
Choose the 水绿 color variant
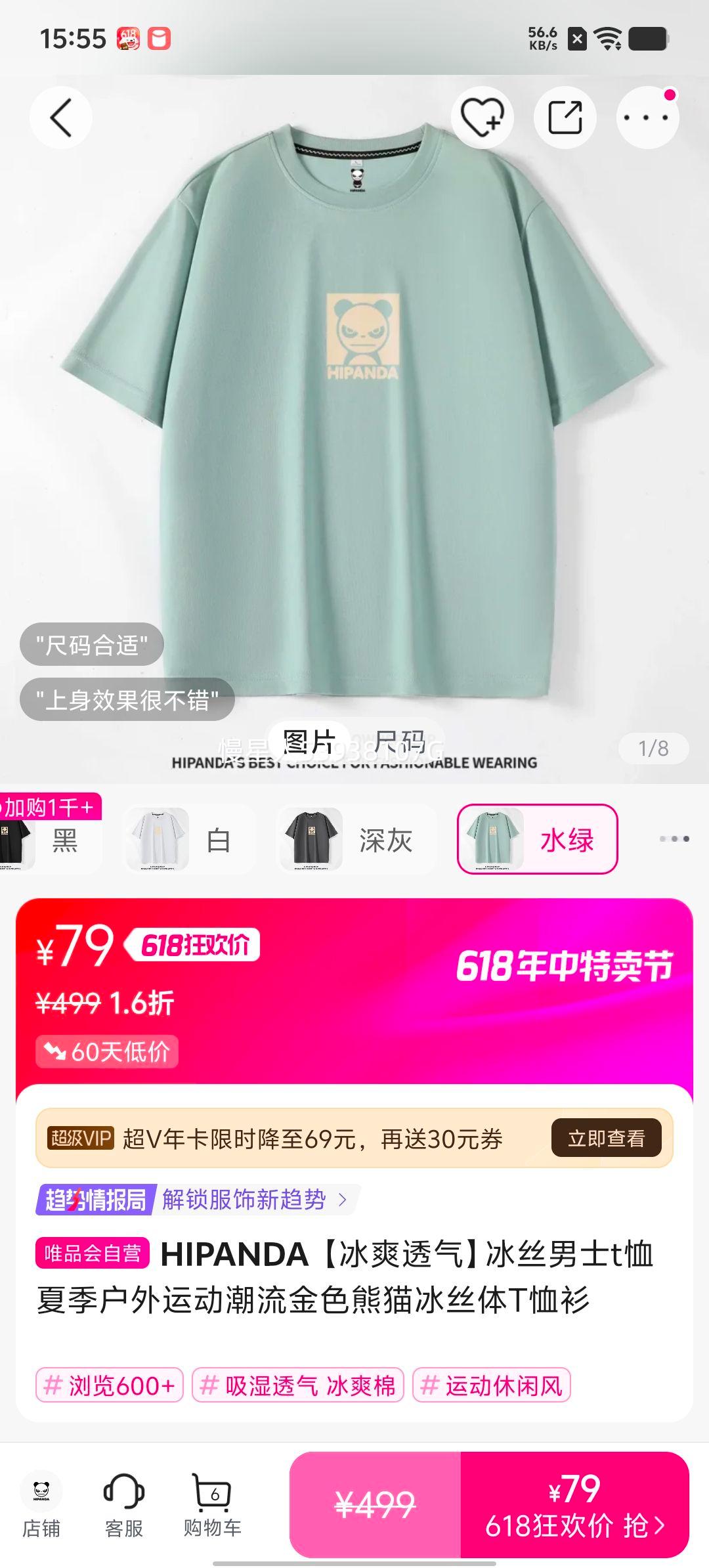click(x=537, y=840)
